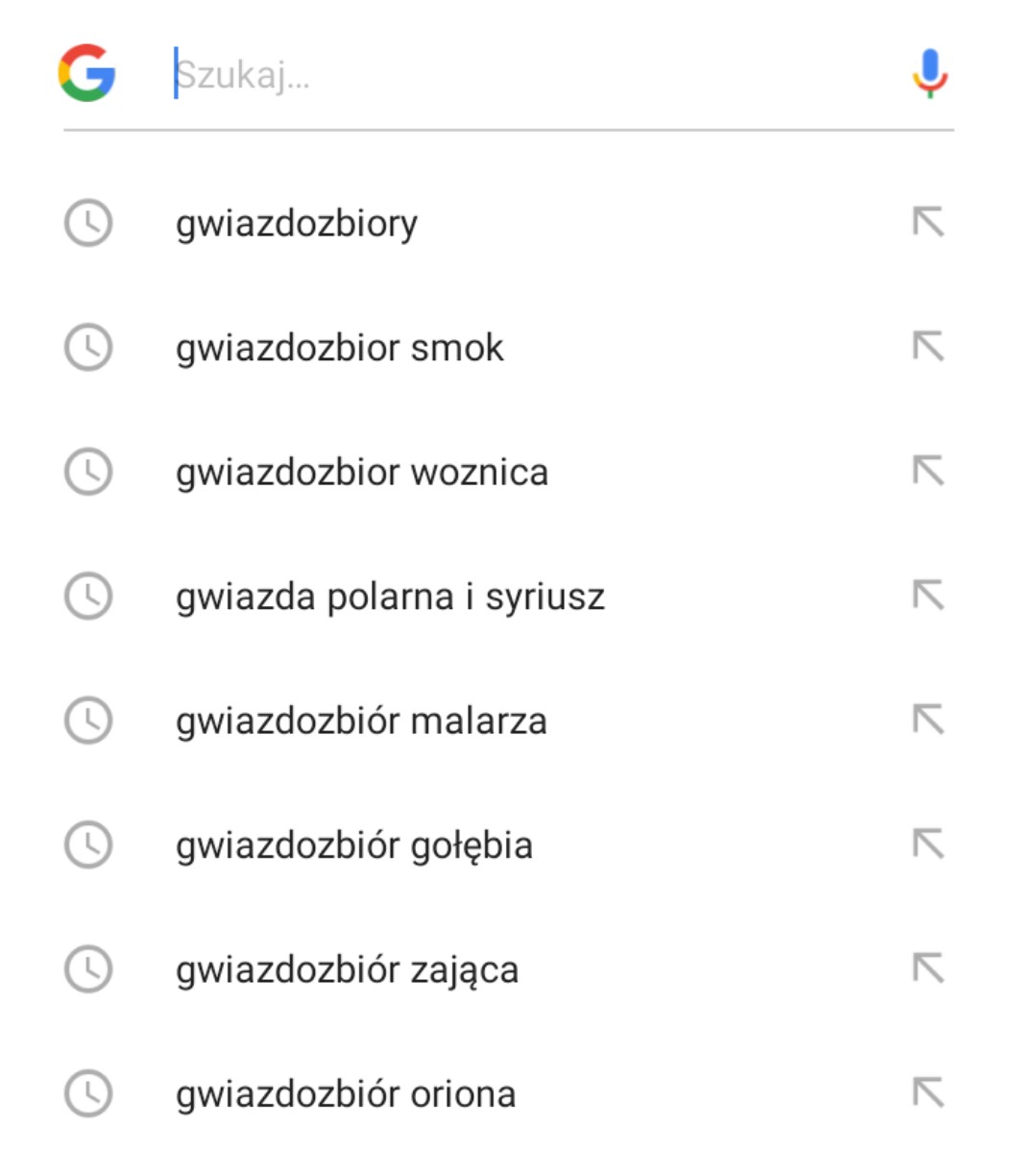This screenshot has height=1176, width=1018.
Task: Open the gwiazdozbiór malarza suggestion
Action: [361, 721]
